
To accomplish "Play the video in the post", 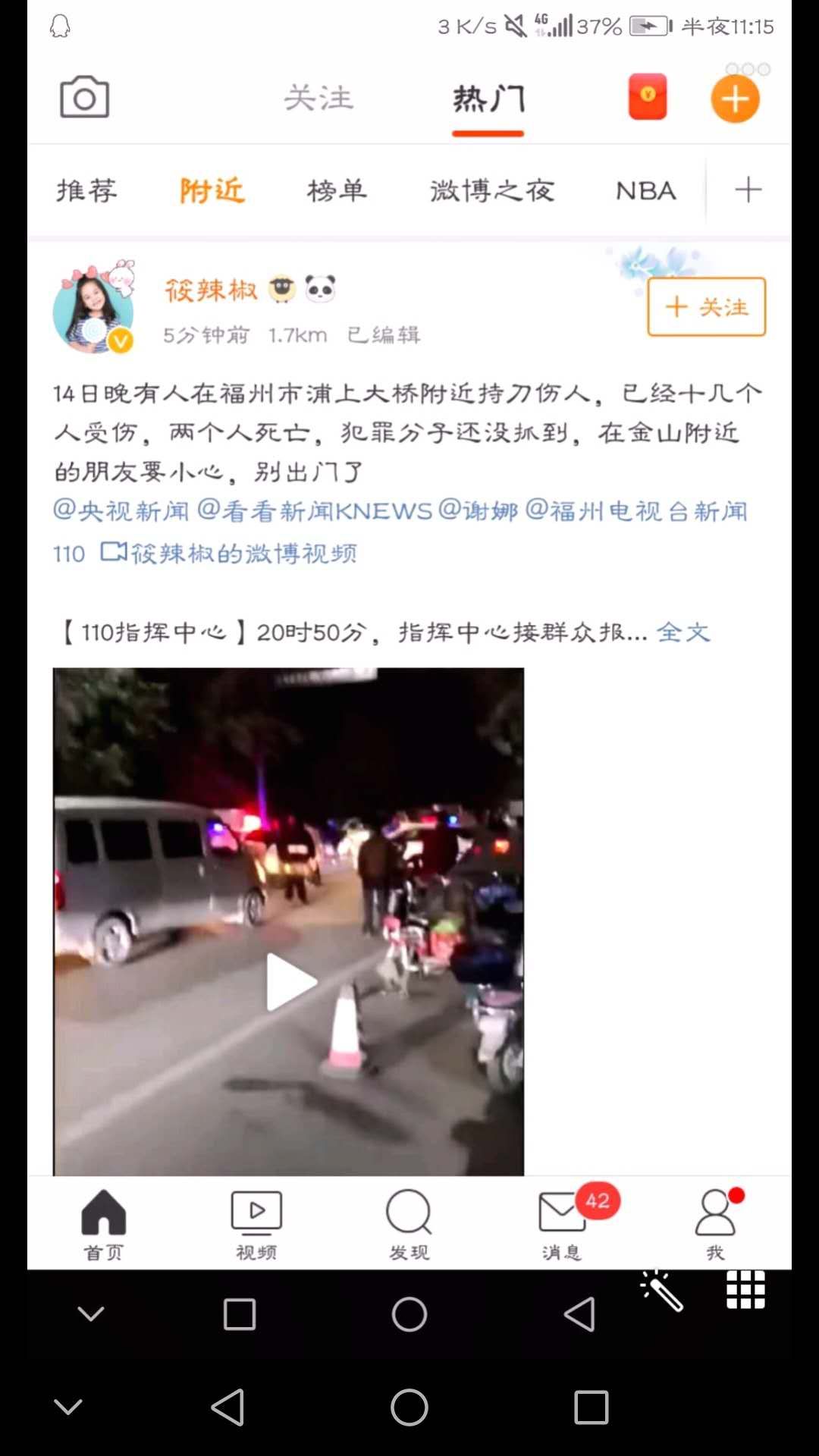I will click(x=289, y=981).
